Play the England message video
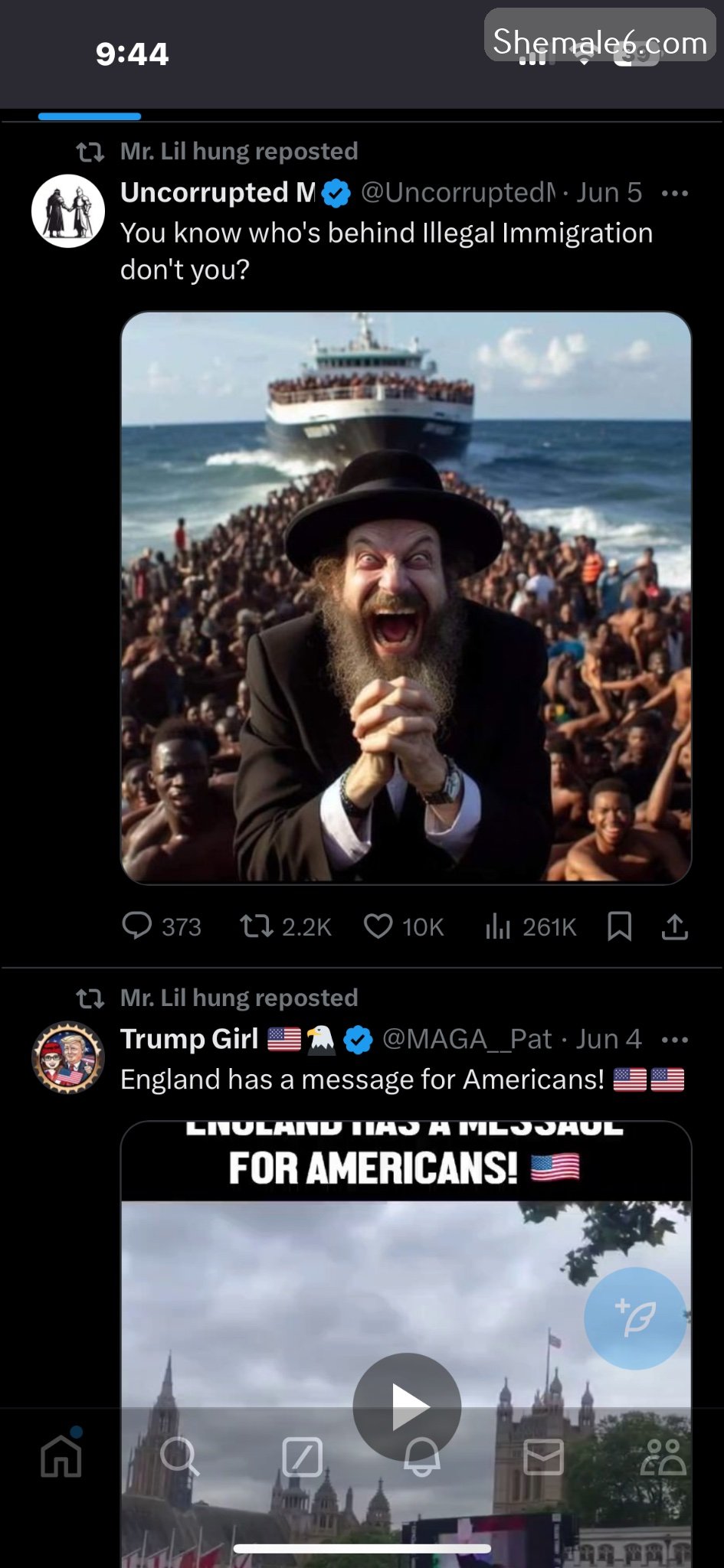The image size is (724, 1568). pos(407,1406)
